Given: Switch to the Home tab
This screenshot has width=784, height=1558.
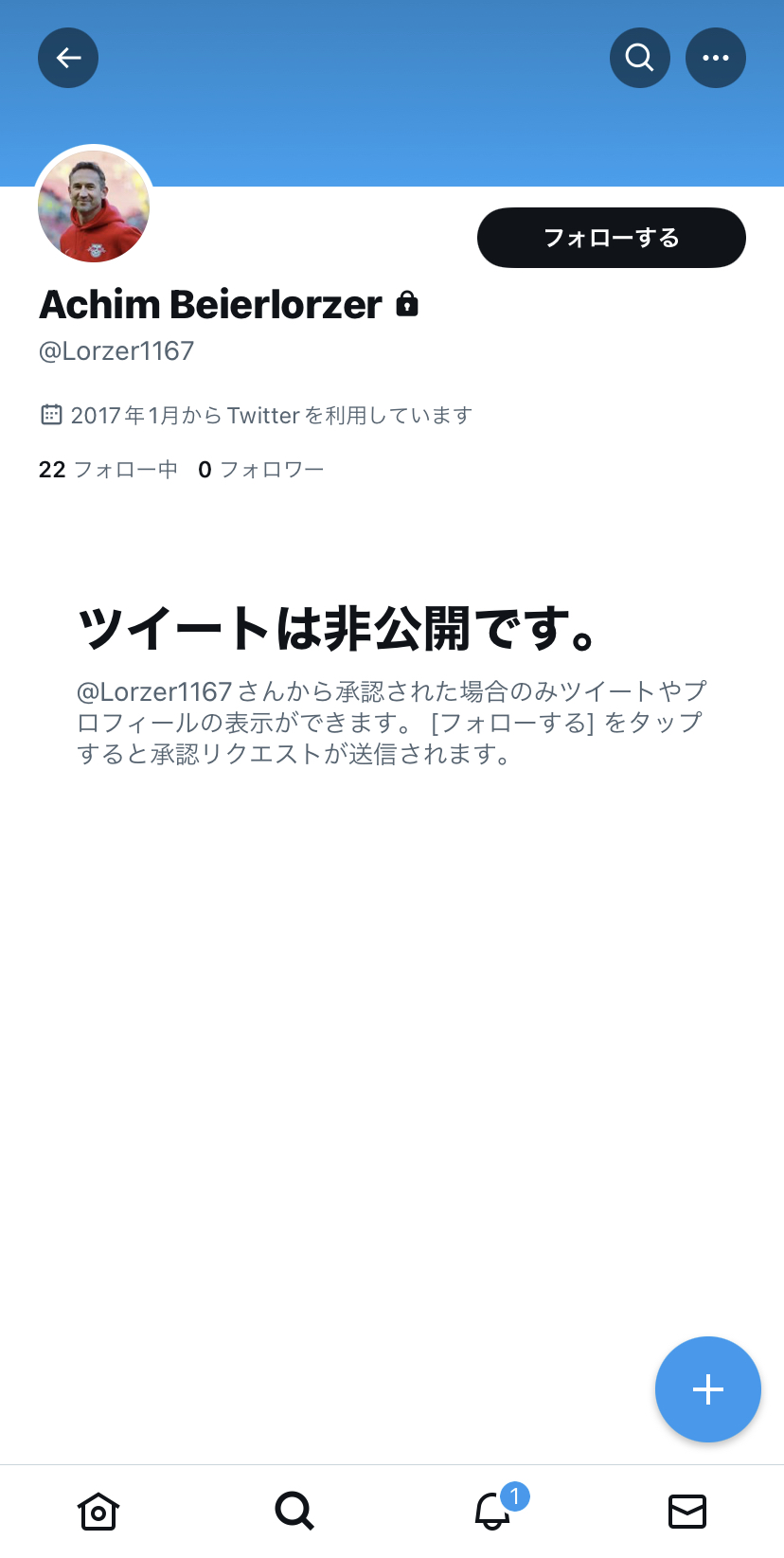Looking at the screenshot, I should click(x=98, y=1511).
